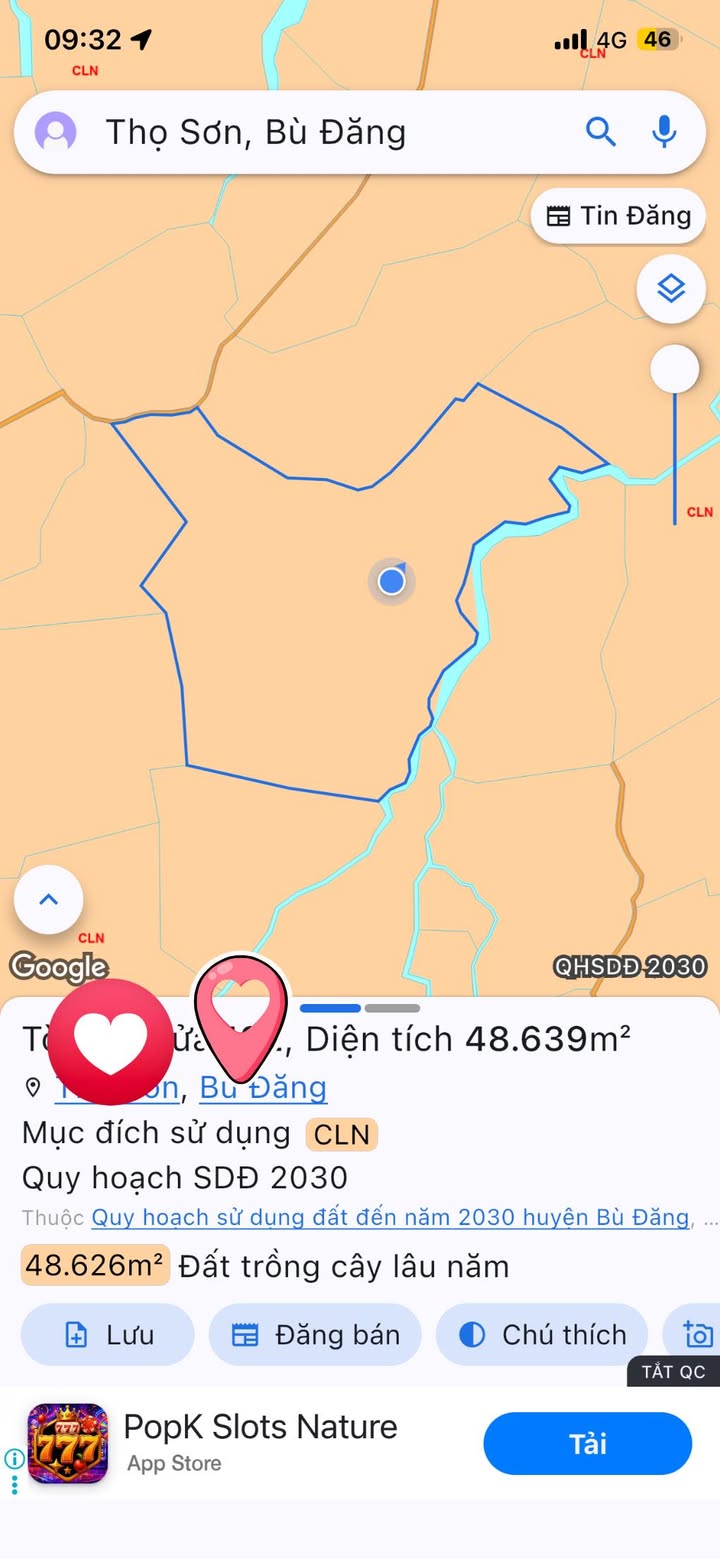Open the ad info icon

(14, 1458)
